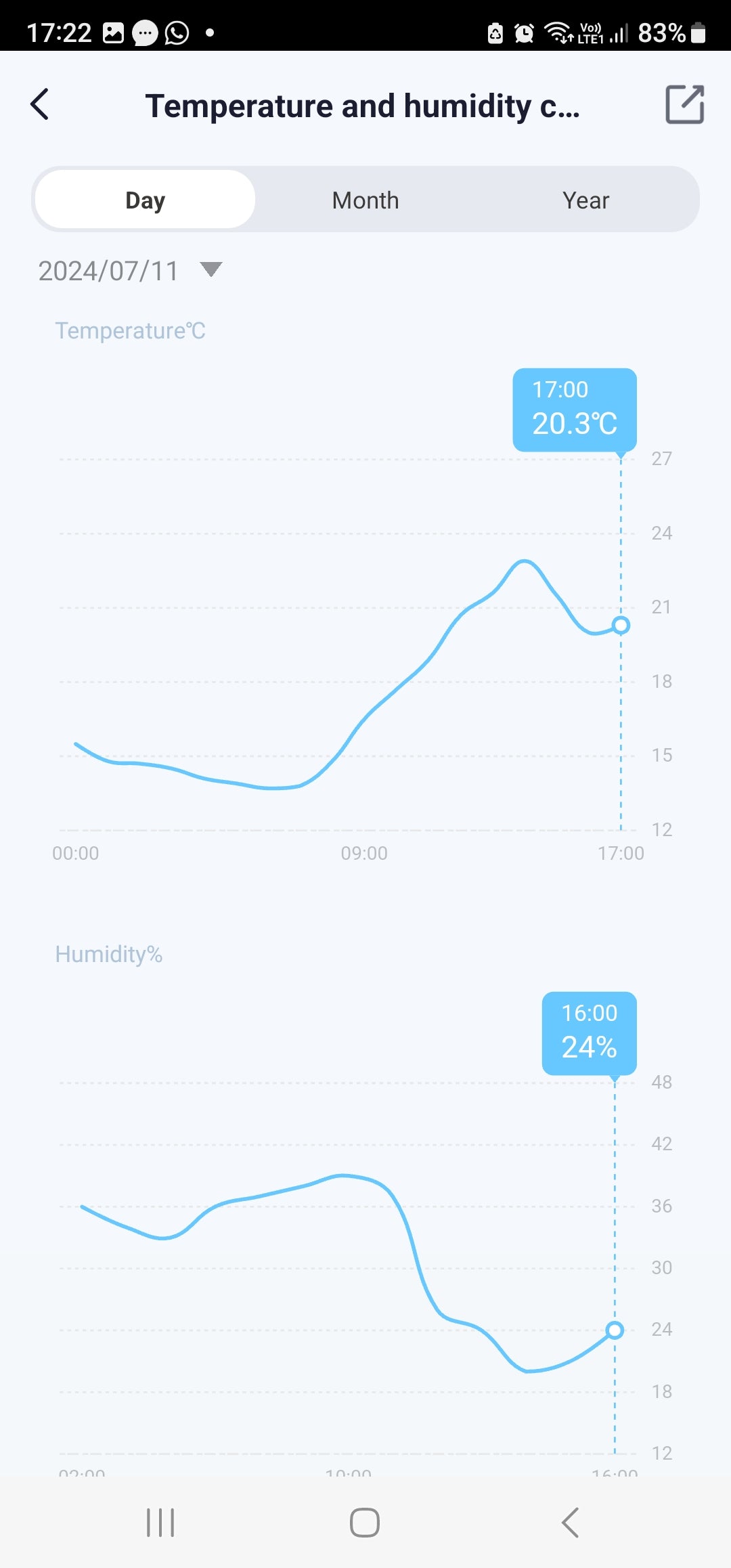Export the temperature and humidity chart

pyautogui.click(x=684, y=105)
